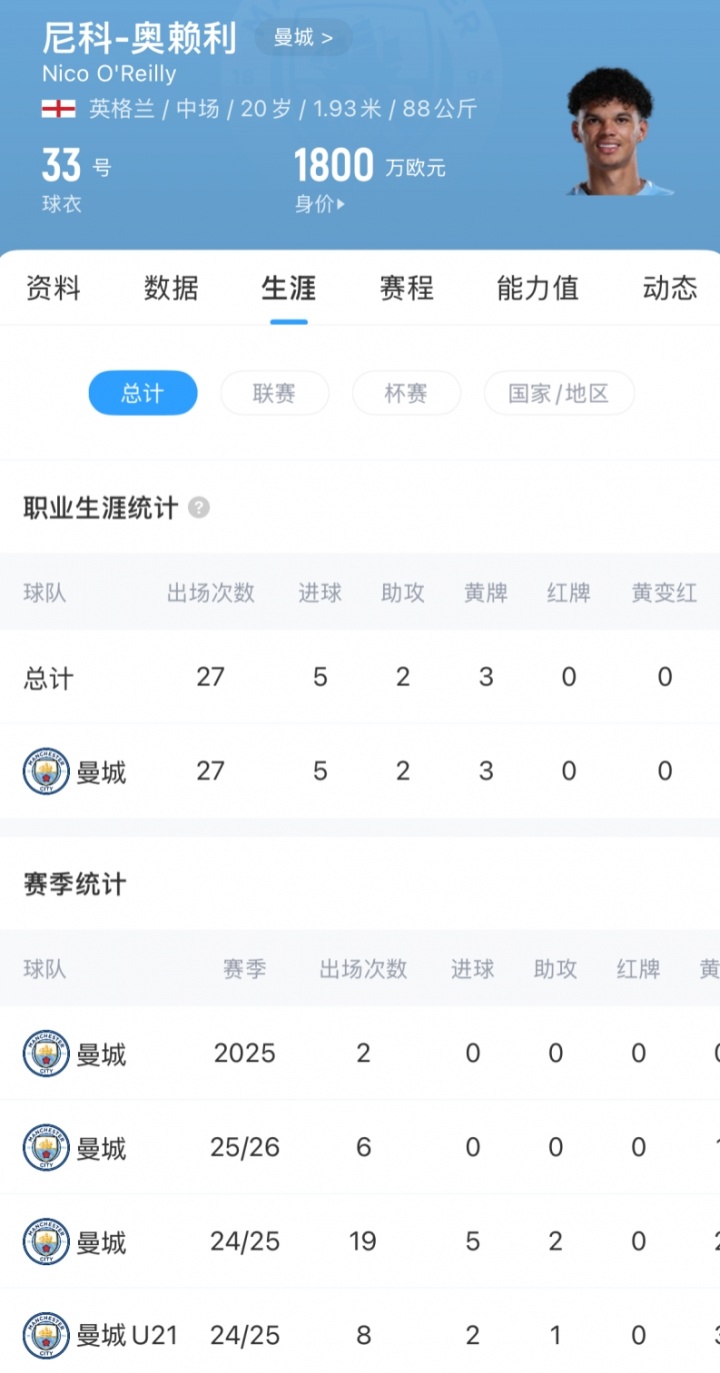Open help icon next to 职业生涯统计
The width and height of the screenshot is (720, 1373).
pyautogui.click(x=199, y=508)
